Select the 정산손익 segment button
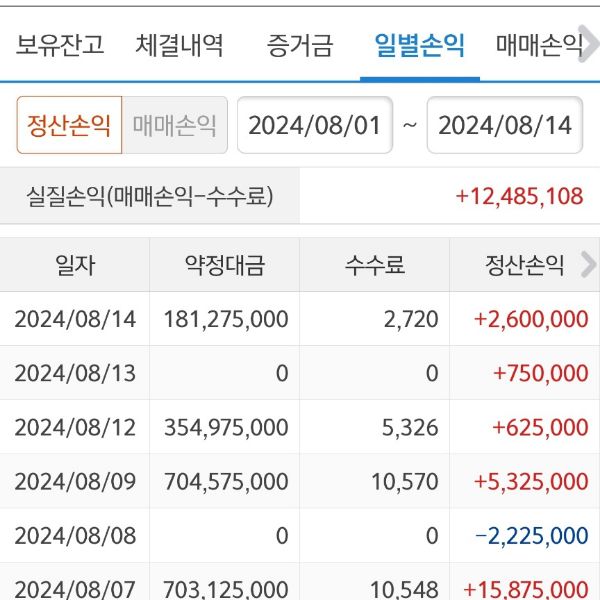The width and height of the screenshot is (600, 600). tap(69, 125)
